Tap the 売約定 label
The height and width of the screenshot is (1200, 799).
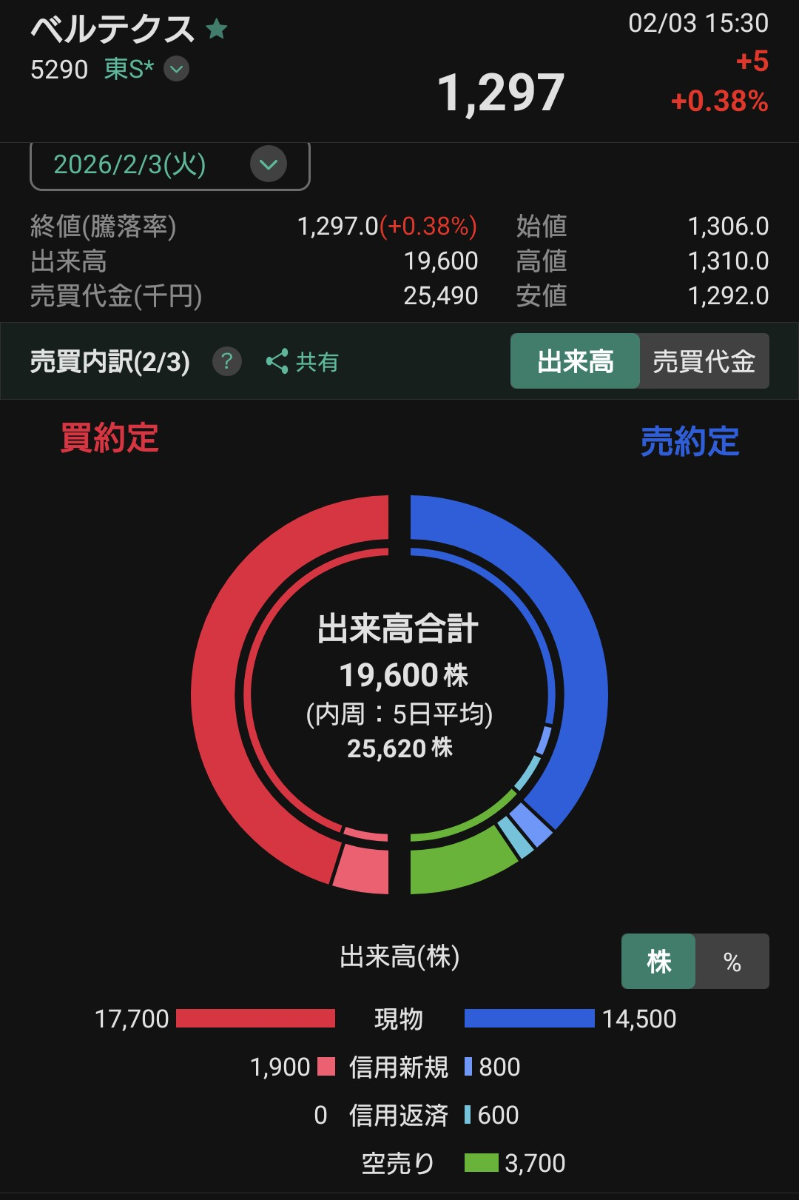pos(689,441)
